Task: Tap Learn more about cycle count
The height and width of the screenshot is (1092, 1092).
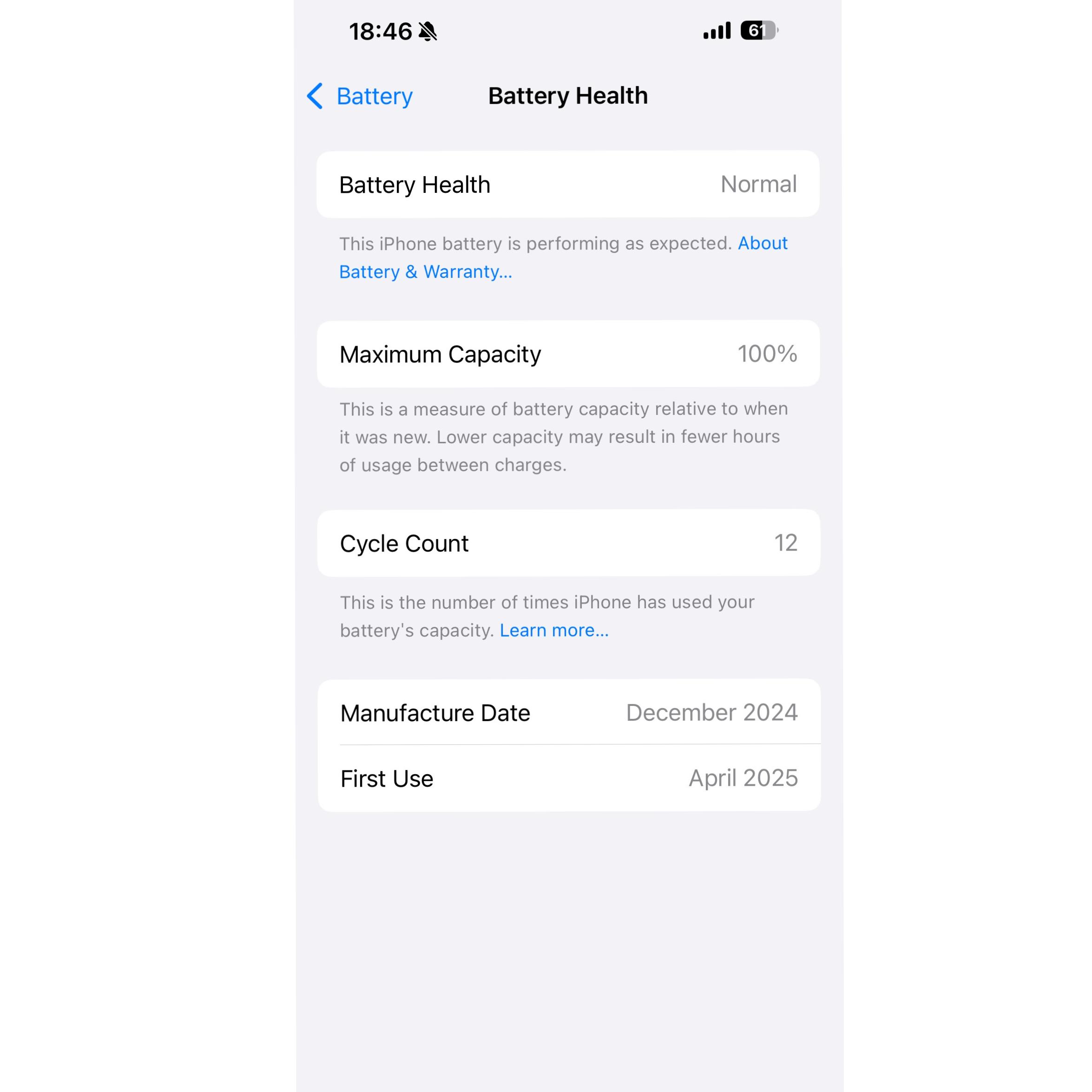Action: click(553, 630)
